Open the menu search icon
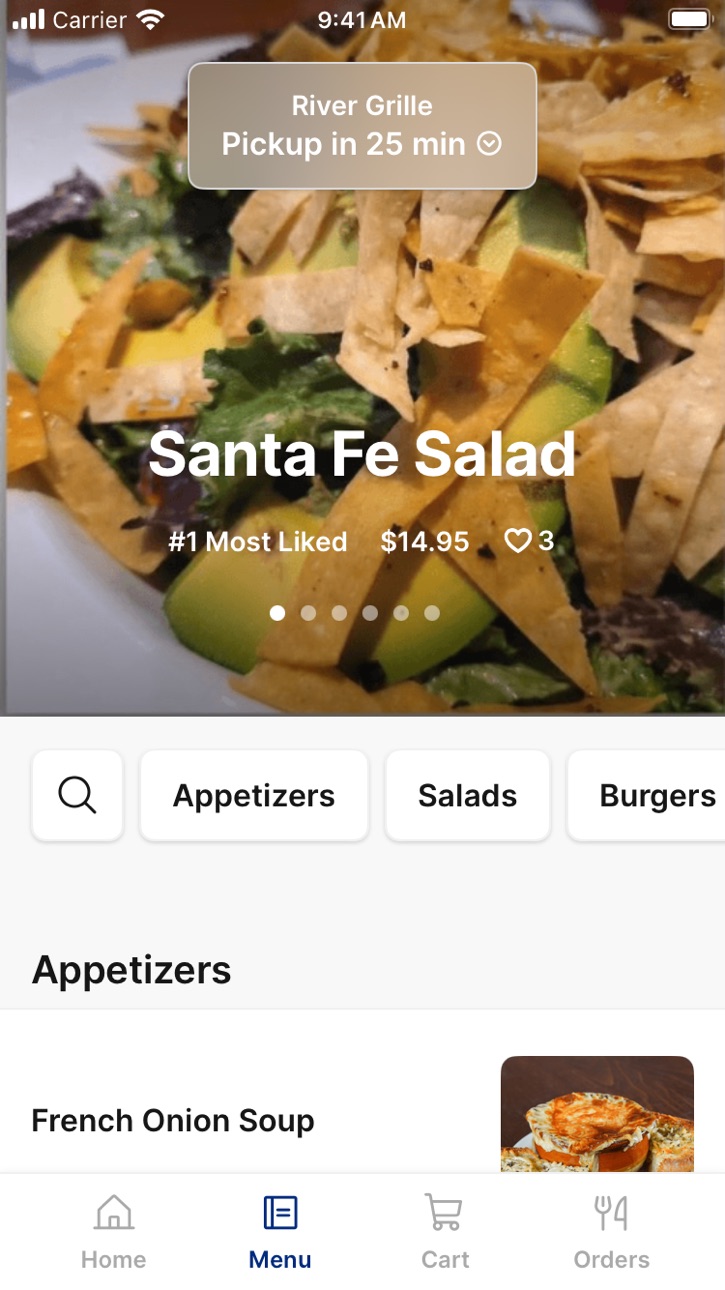Screen dimensions: 725x1290 77,796
